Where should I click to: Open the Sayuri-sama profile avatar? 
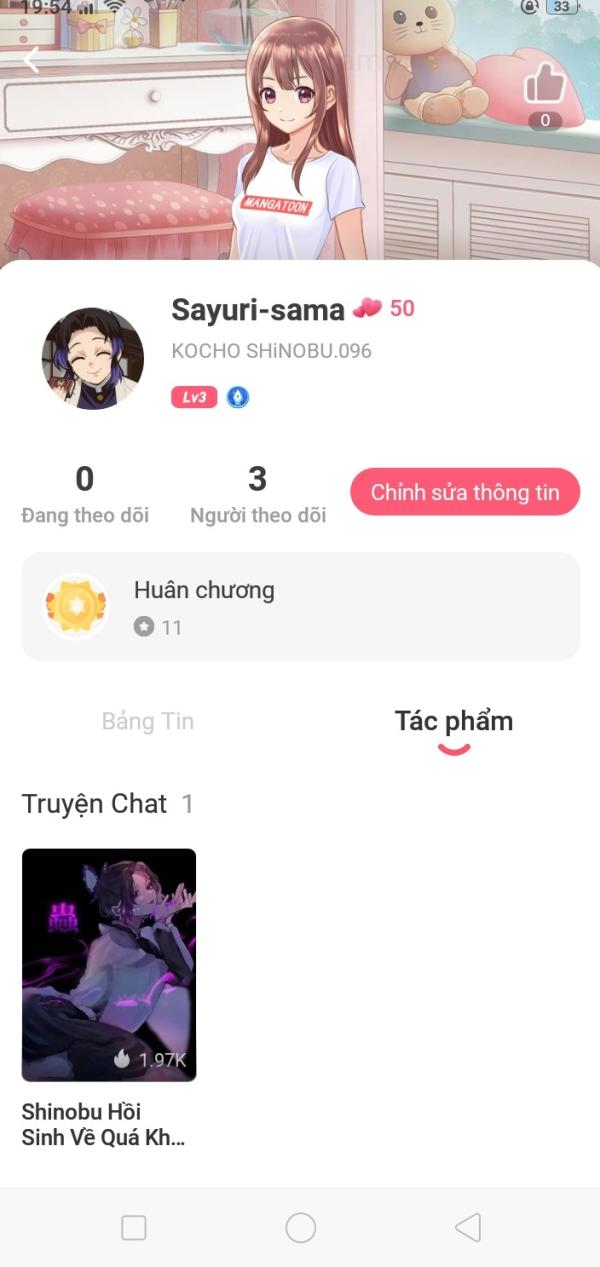pos(92,358)
